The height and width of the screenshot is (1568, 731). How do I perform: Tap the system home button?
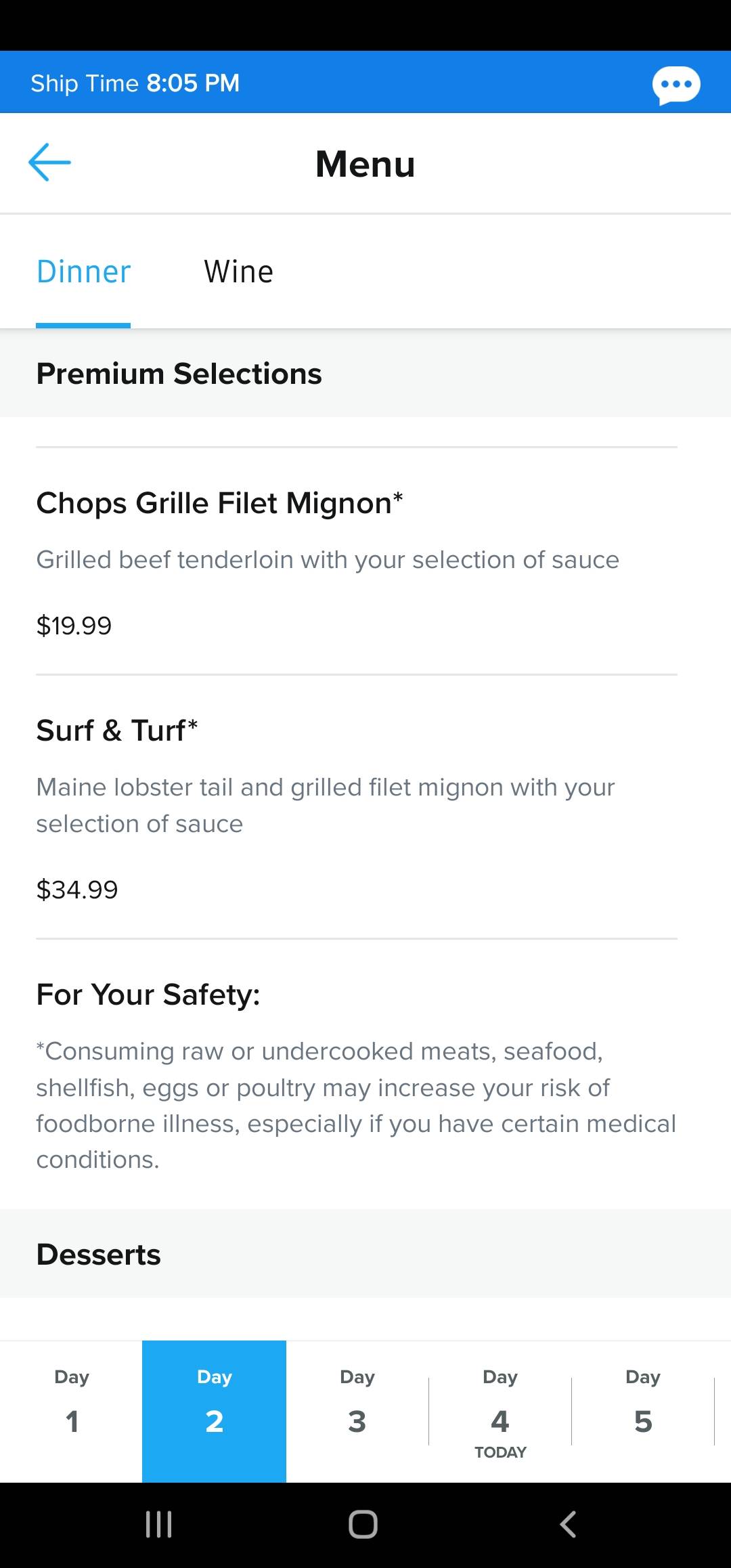363,1525
